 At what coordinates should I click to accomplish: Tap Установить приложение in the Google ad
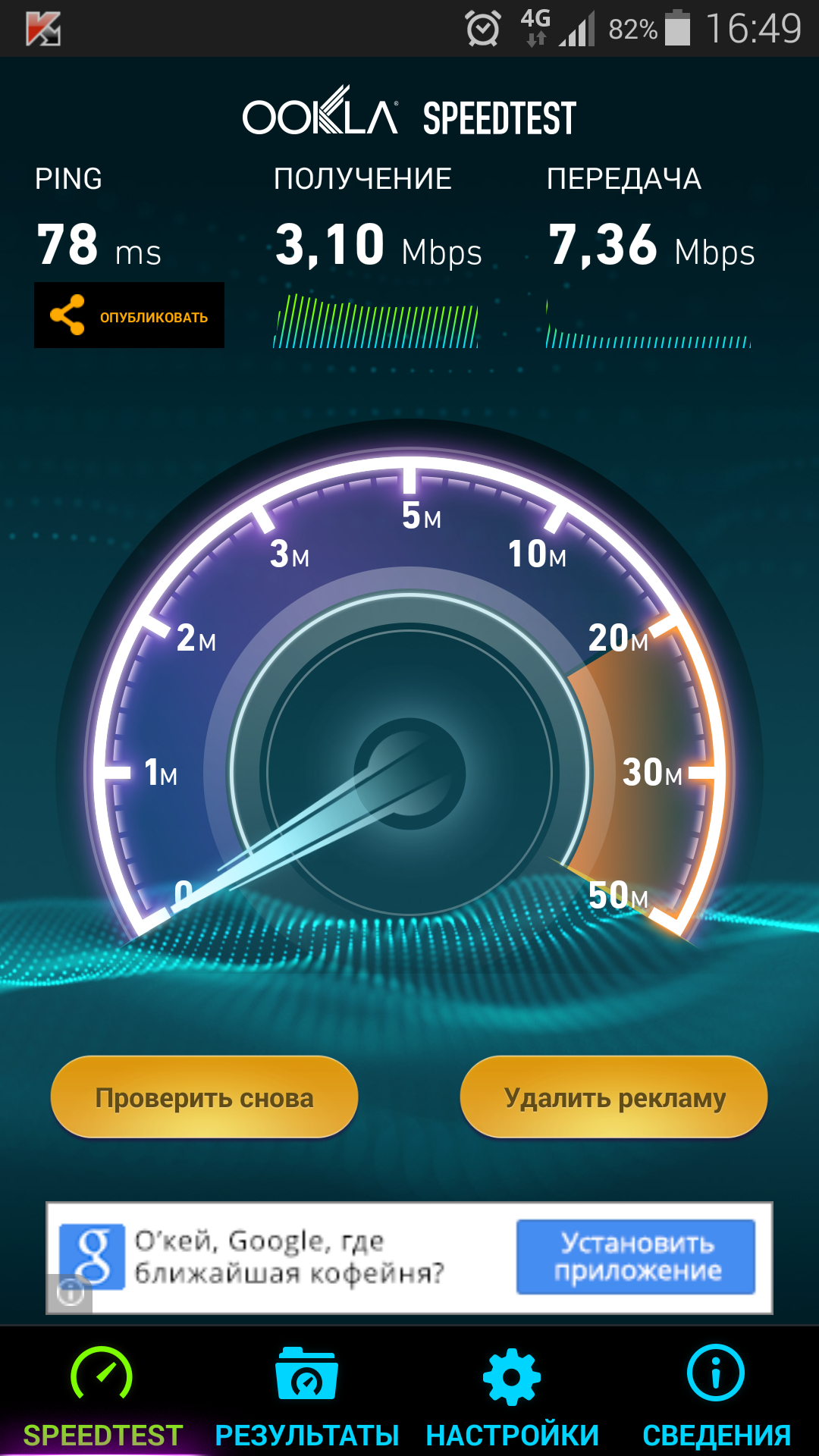(x=636, y=1257)
